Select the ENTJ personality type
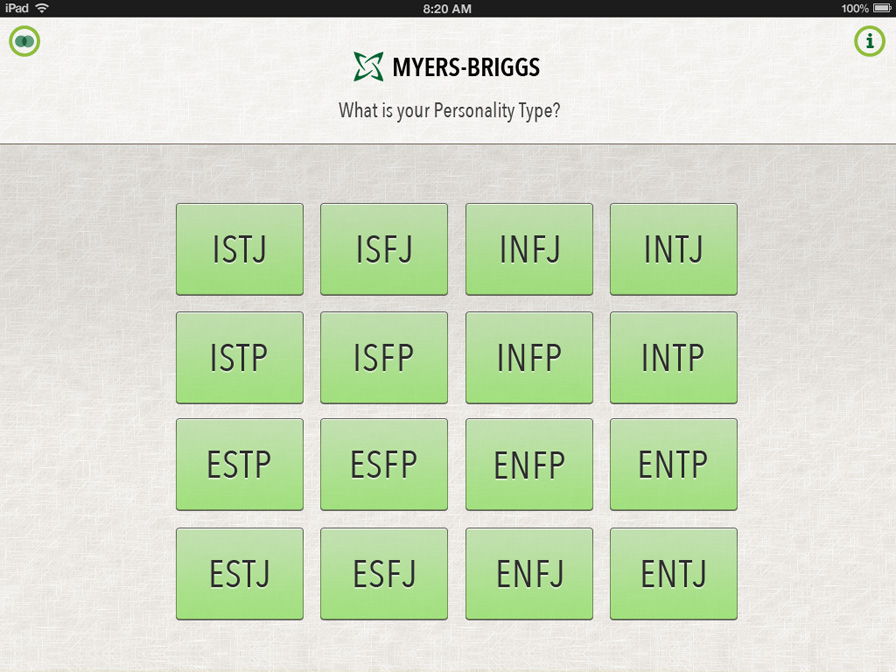Image resolution: width=896 pixels, height=672 pixels. pyautogui.click(x=673, y=574)
